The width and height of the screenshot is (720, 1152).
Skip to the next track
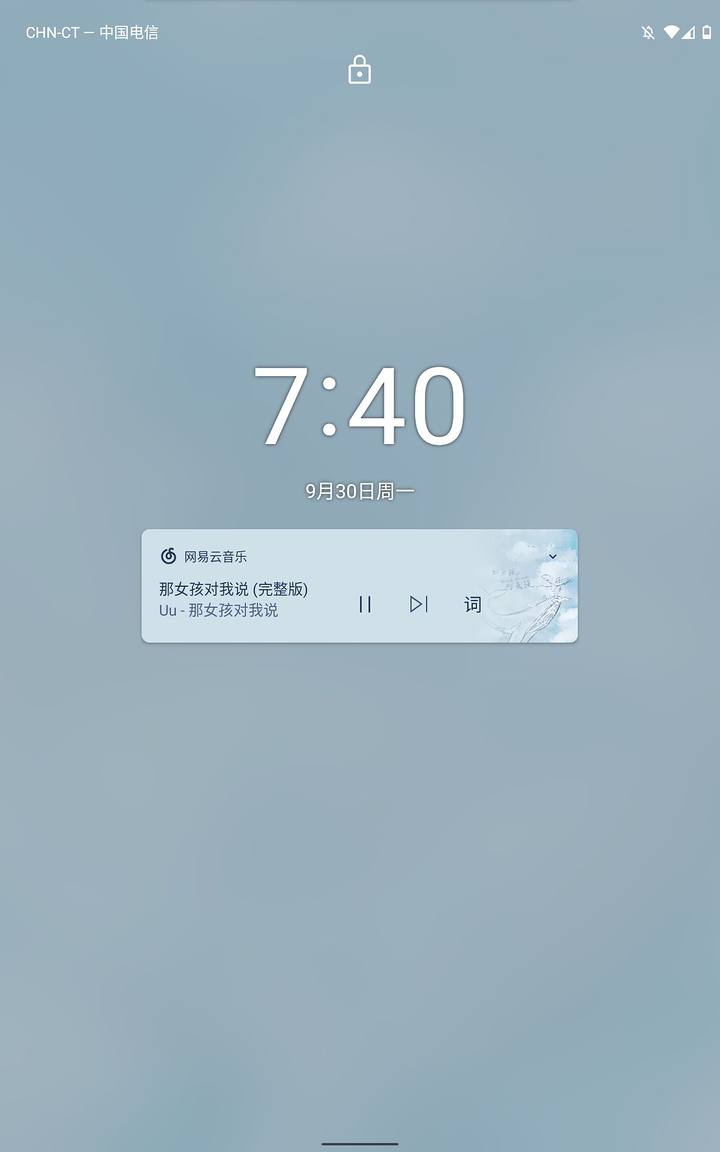click(419, 604)
